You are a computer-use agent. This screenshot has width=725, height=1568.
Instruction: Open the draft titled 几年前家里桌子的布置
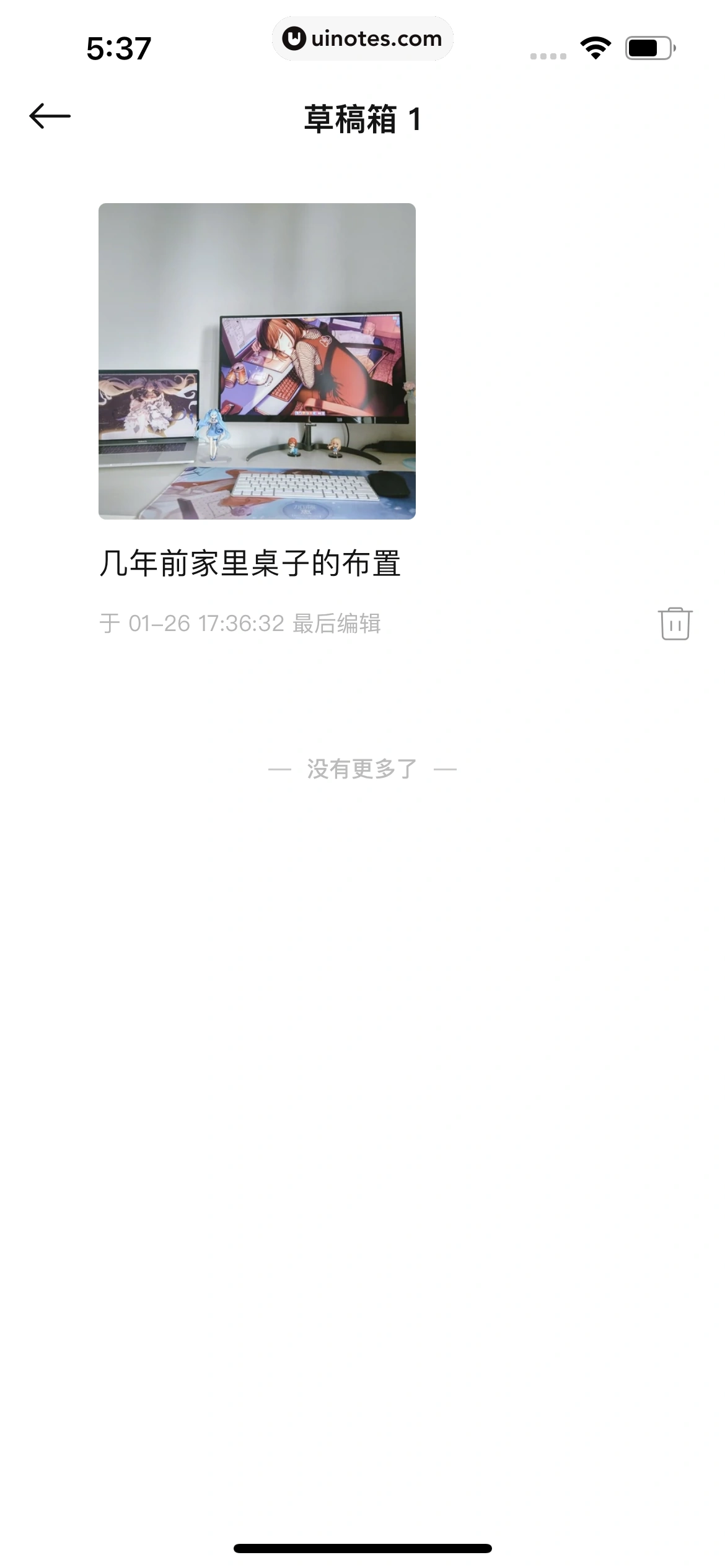tap(252, 562)
